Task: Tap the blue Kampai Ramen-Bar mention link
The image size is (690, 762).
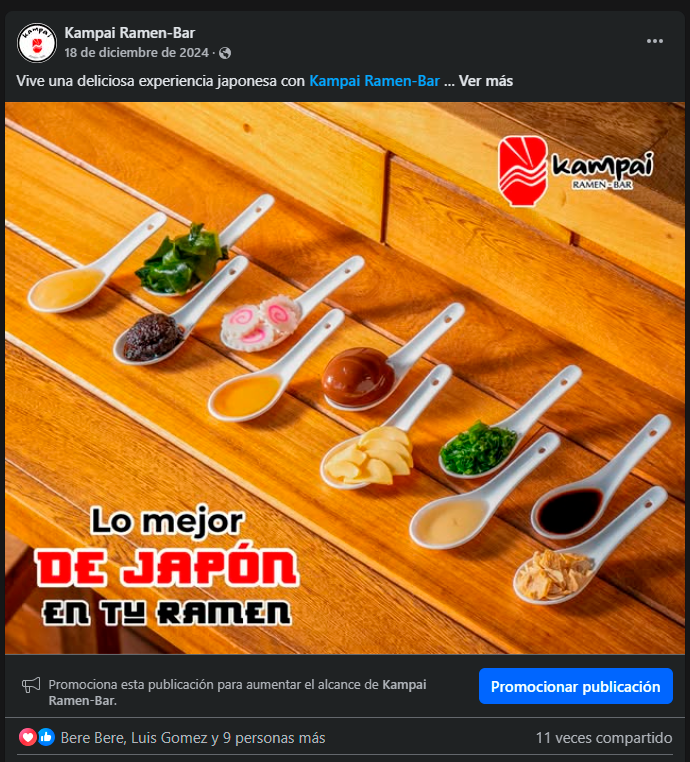Action: [374, 81]
